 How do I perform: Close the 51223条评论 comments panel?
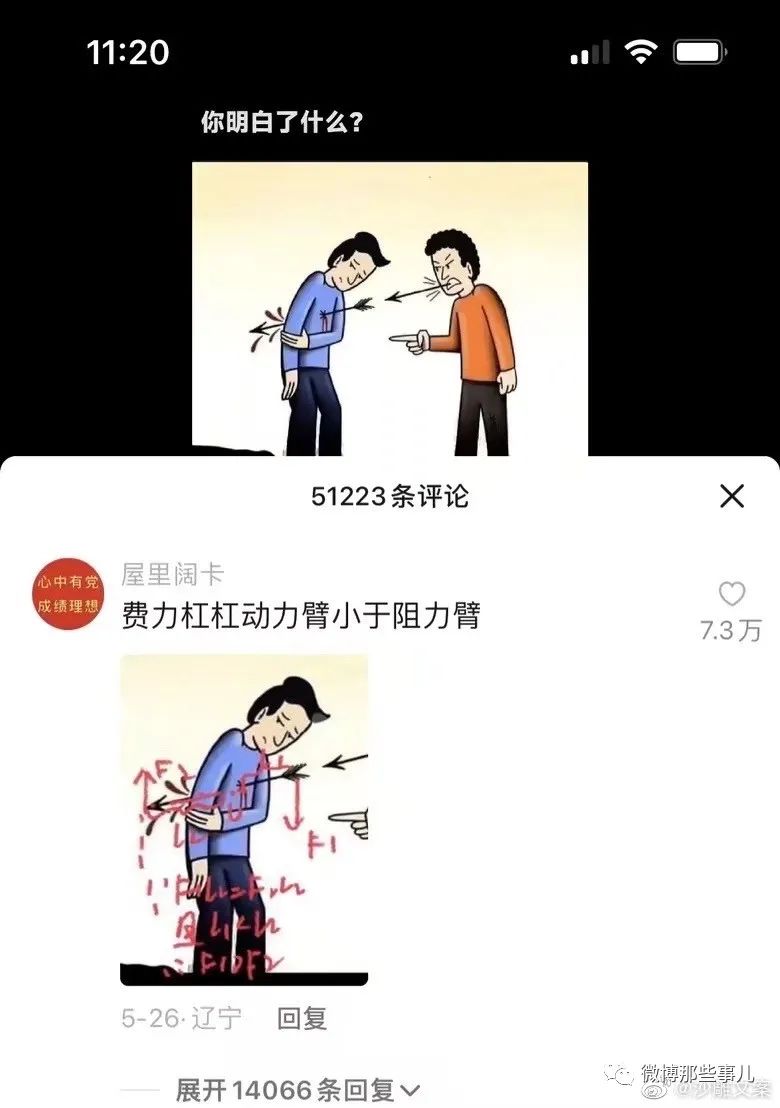(732, 495)
